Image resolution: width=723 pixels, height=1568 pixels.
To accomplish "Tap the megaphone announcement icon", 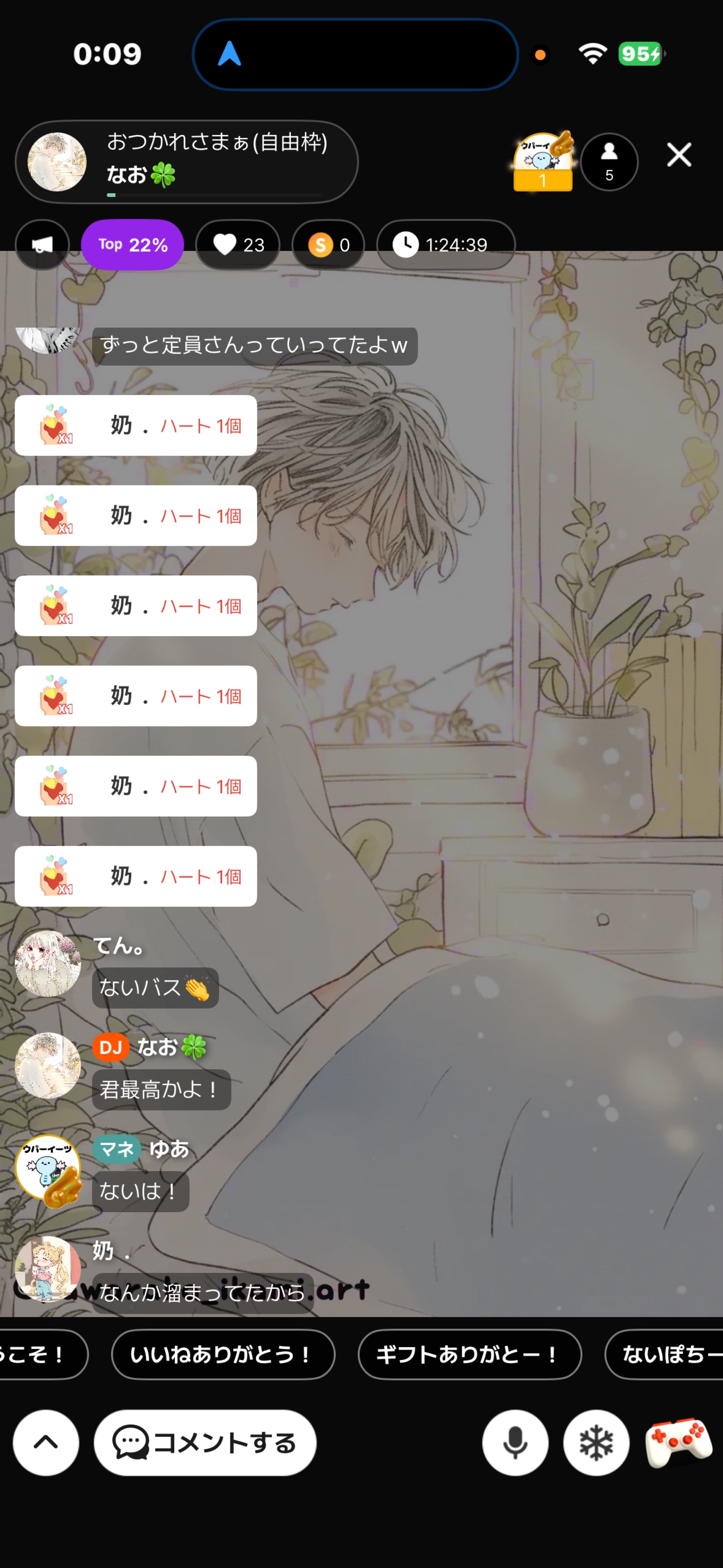I will click(x=42, y=245).
